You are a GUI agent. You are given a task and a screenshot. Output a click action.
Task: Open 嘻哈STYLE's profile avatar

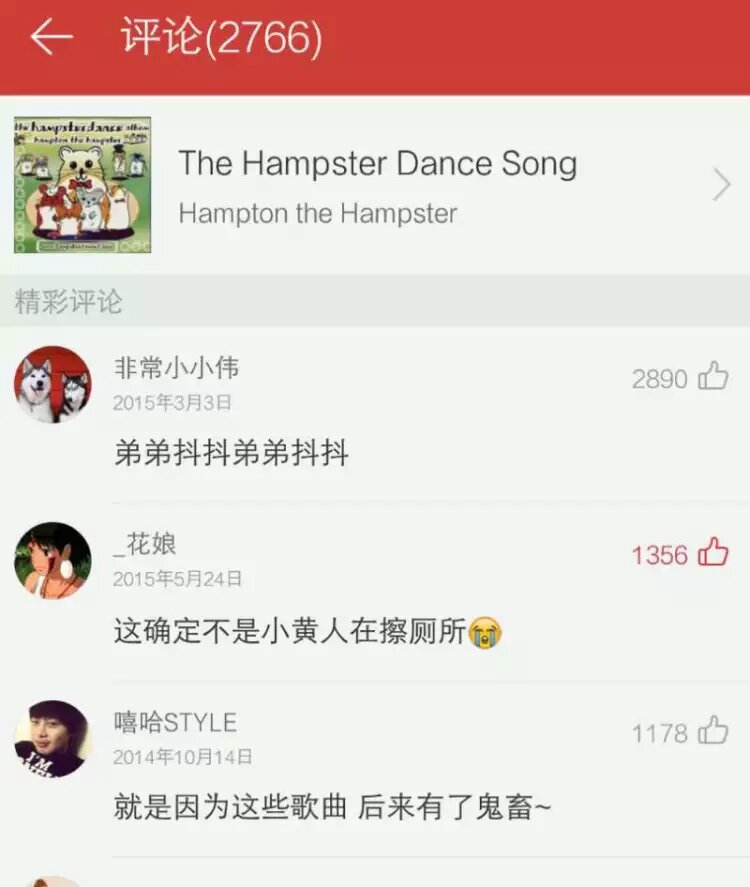(x=52, y=738)
